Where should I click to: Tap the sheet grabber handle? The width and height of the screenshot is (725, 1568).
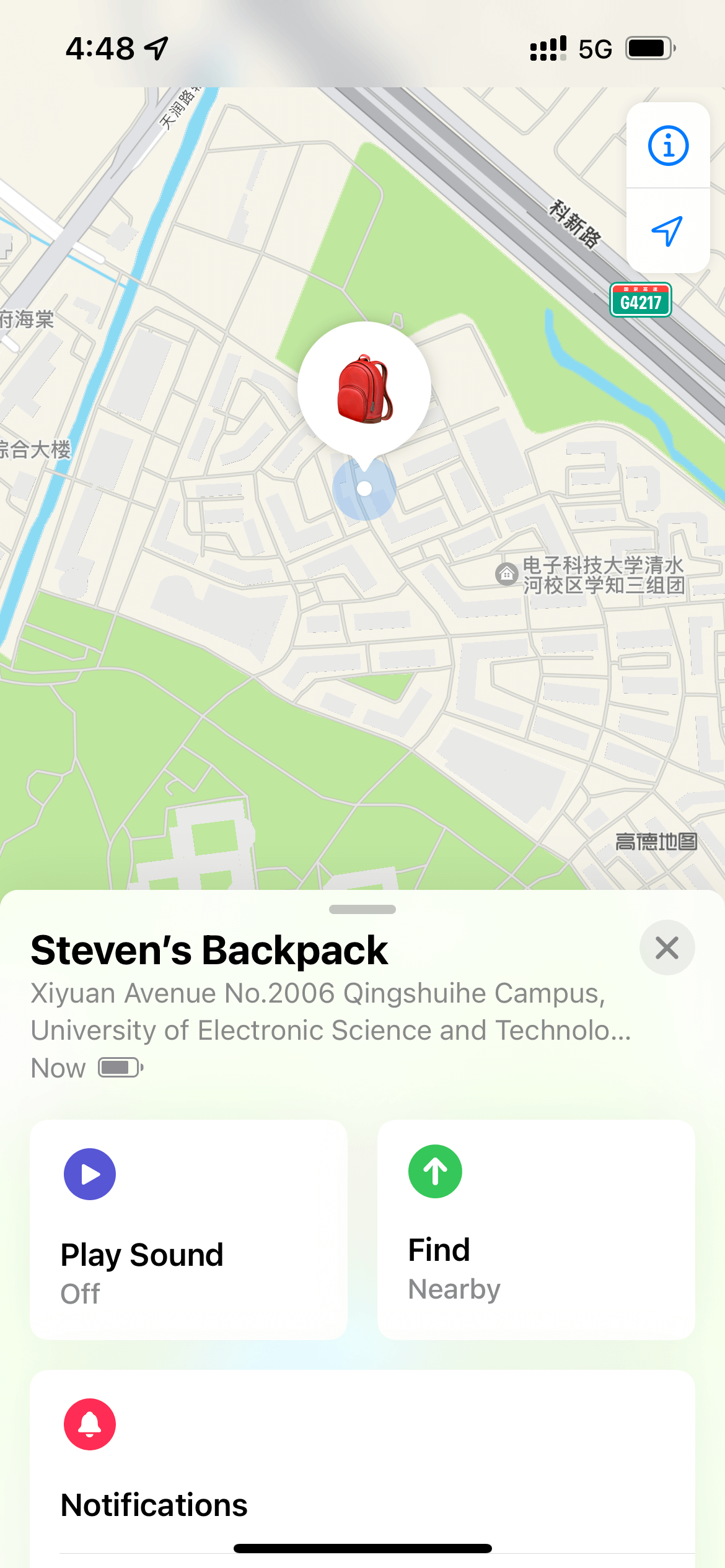point(362,909)
